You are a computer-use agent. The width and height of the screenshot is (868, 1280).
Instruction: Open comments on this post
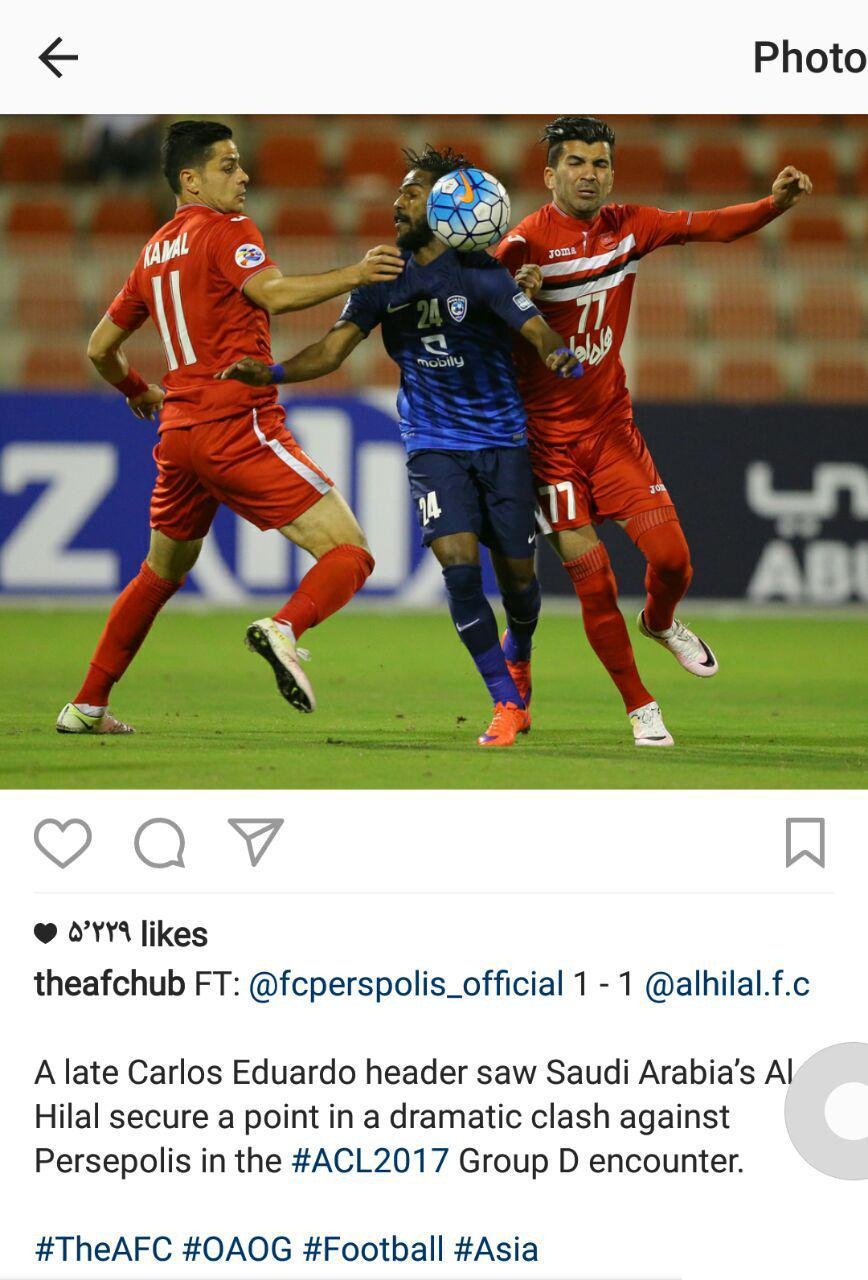point(160,843)
